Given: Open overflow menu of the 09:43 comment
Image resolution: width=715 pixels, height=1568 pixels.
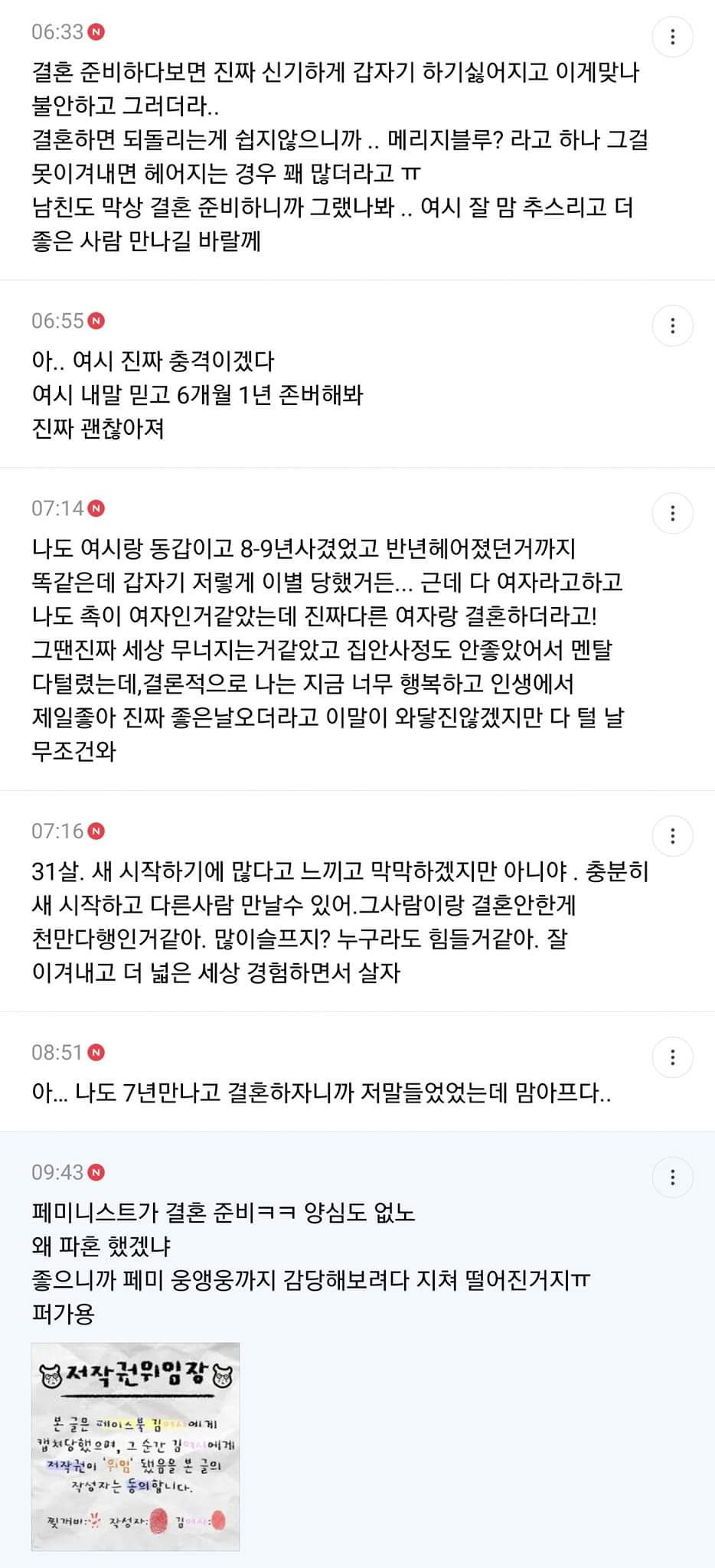Looking at the screenshot, I should coord(672,1177).
